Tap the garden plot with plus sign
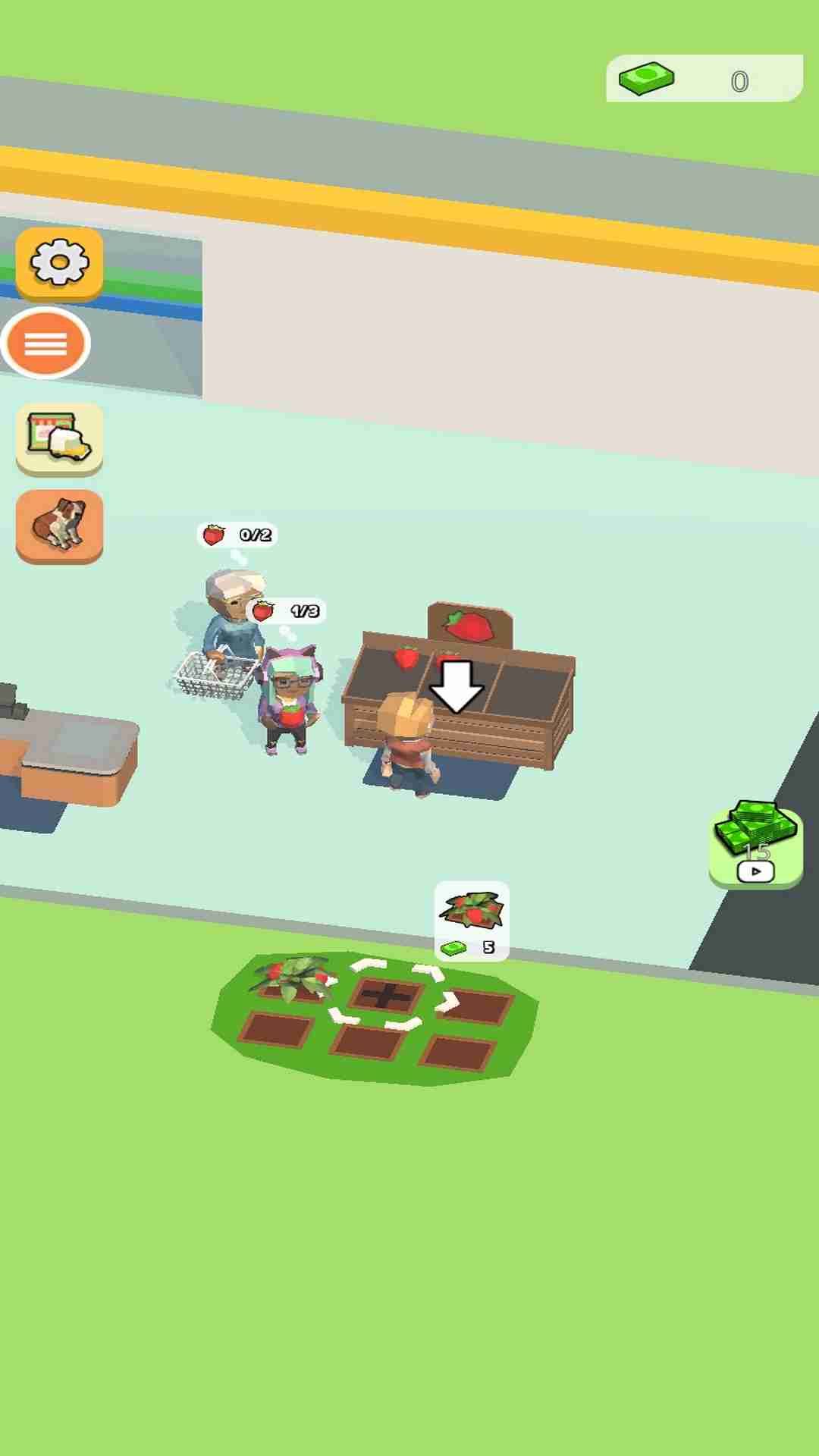 pyautogui.click(x=387, y=995)
